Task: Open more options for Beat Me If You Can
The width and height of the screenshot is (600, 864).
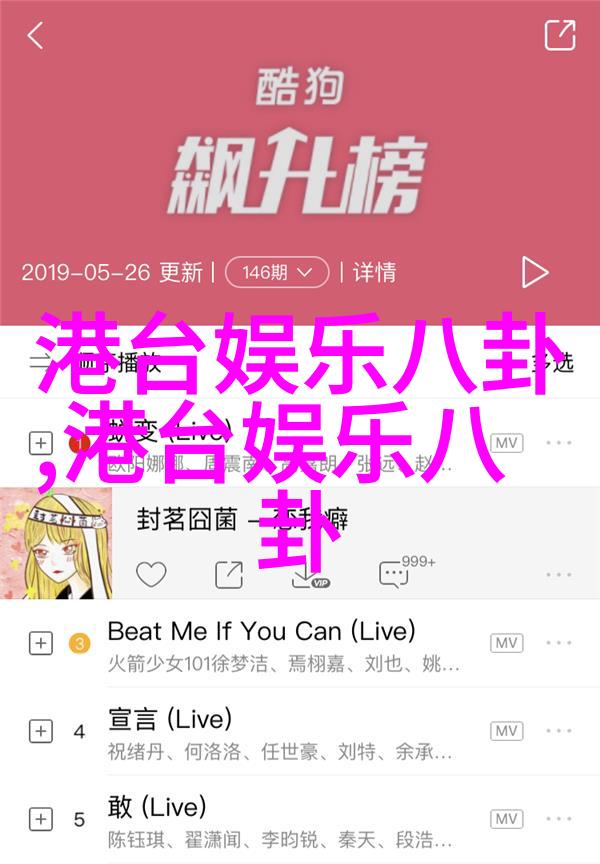Action: [x=557, y=643]
